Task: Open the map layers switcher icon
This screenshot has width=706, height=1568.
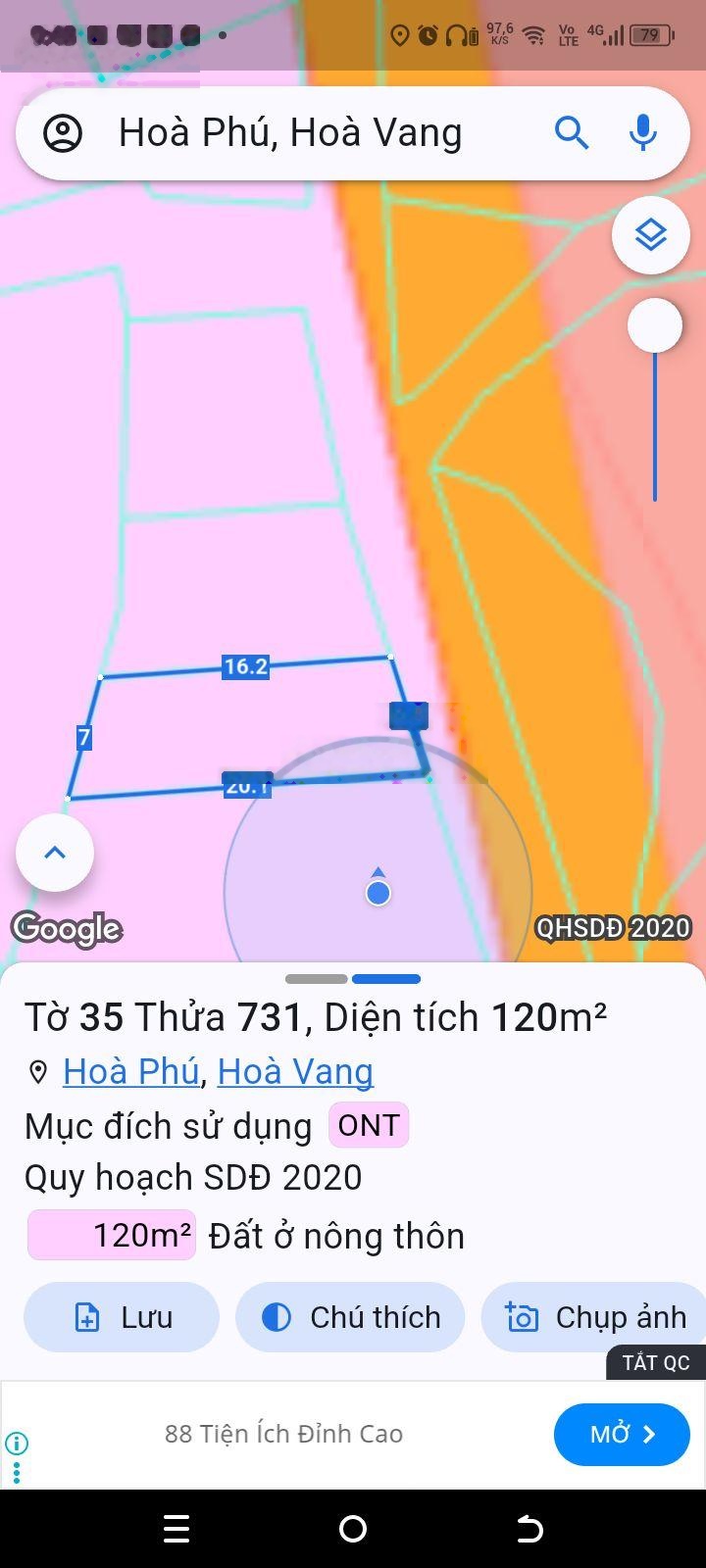Action: 651,234
